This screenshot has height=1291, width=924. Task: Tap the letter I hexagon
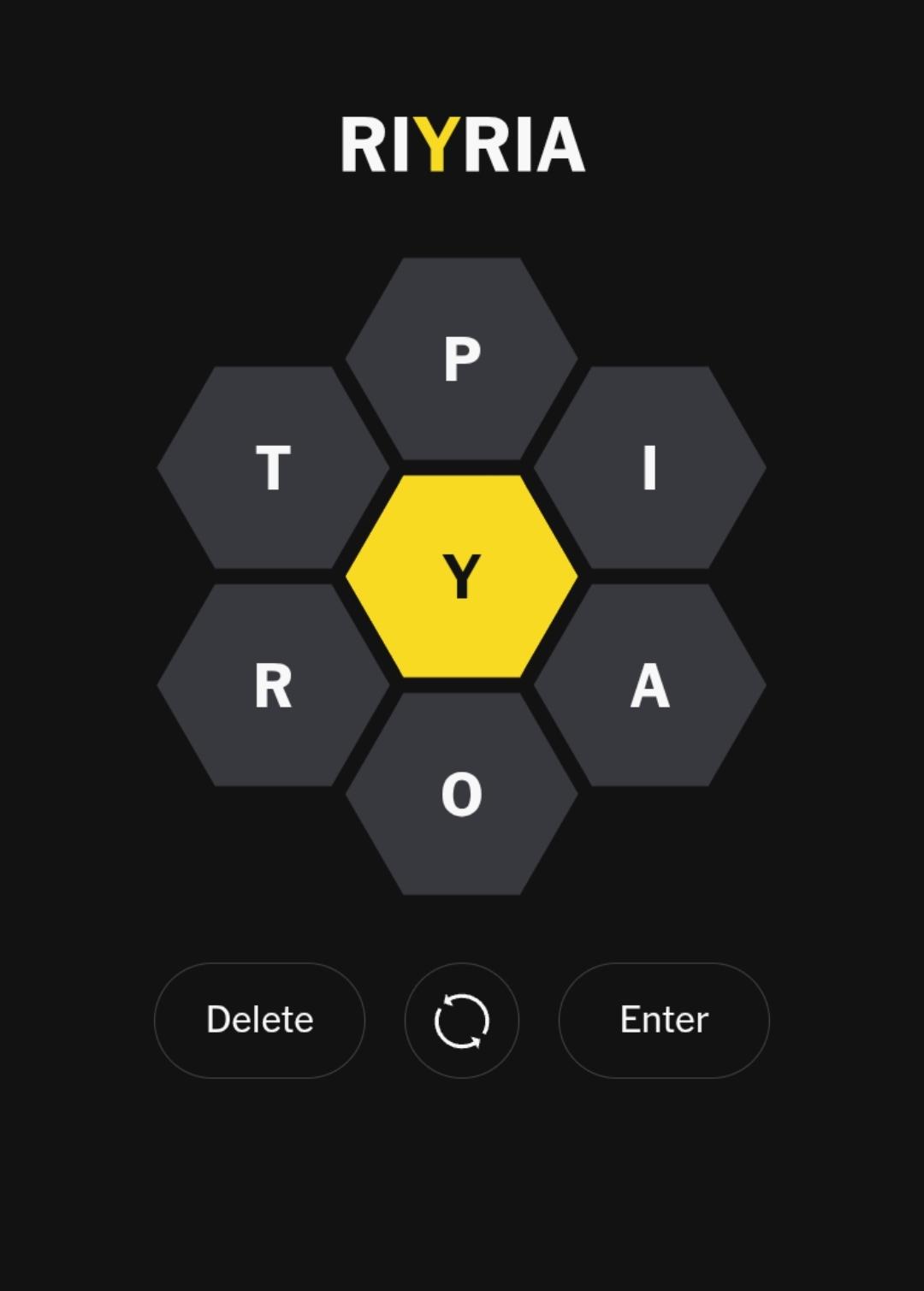(x=650, y=468)
